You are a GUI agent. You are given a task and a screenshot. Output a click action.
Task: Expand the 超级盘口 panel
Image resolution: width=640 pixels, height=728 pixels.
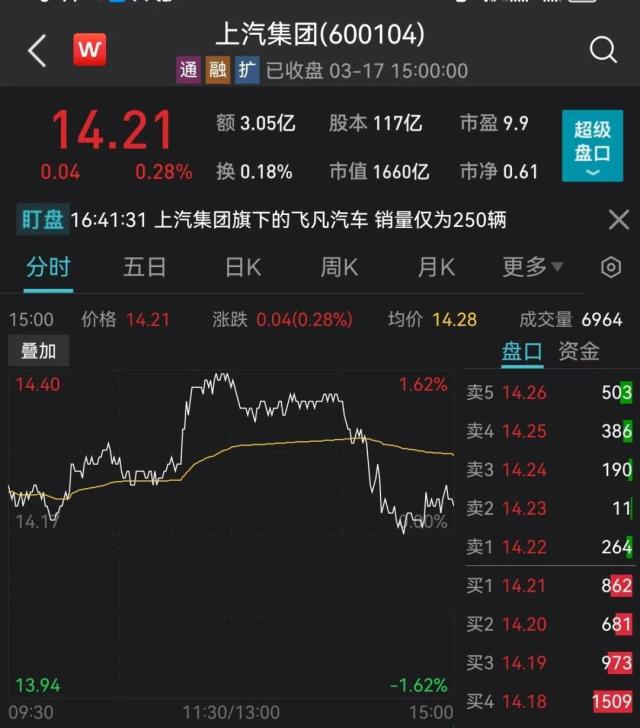click(x=592, y=146)
